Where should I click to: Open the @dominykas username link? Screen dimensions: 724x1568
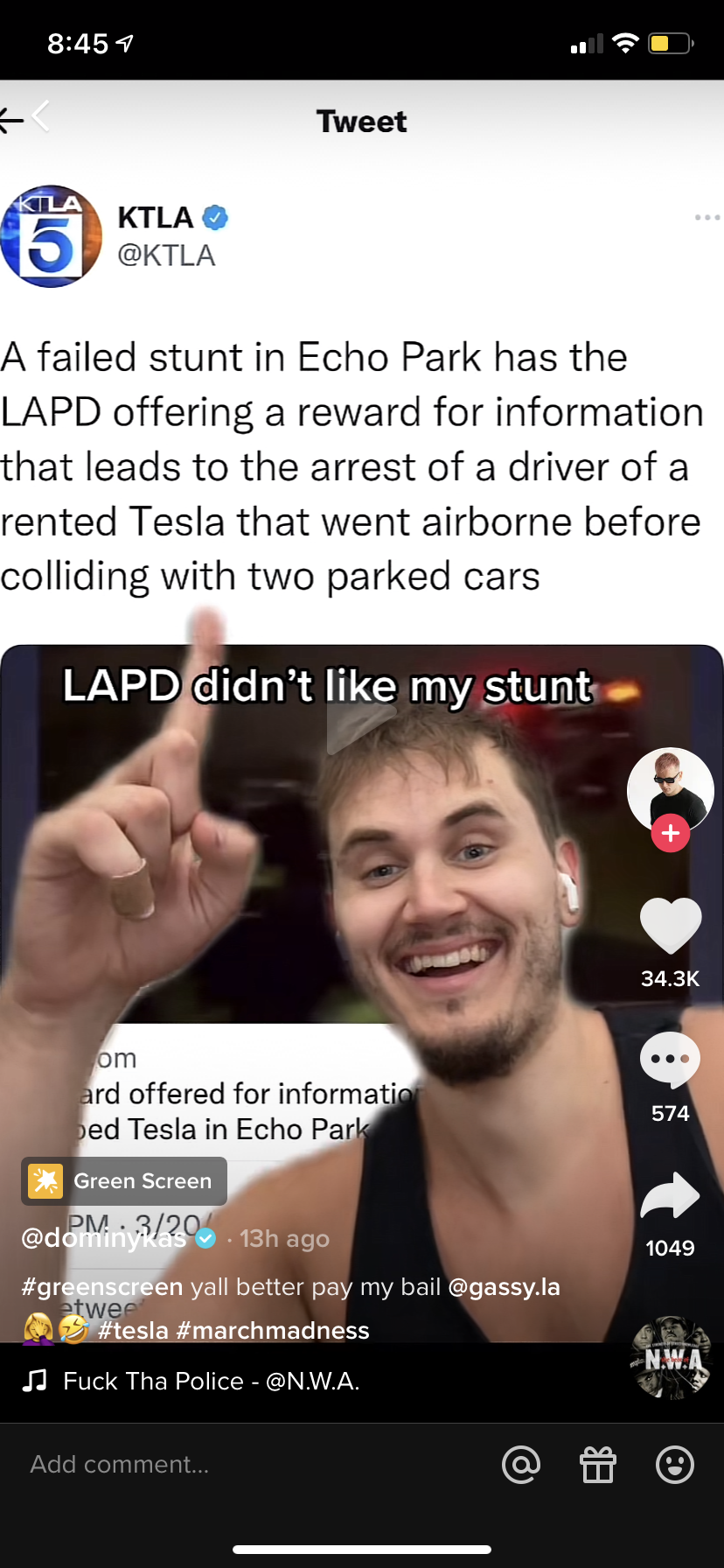click(104, 1238)
